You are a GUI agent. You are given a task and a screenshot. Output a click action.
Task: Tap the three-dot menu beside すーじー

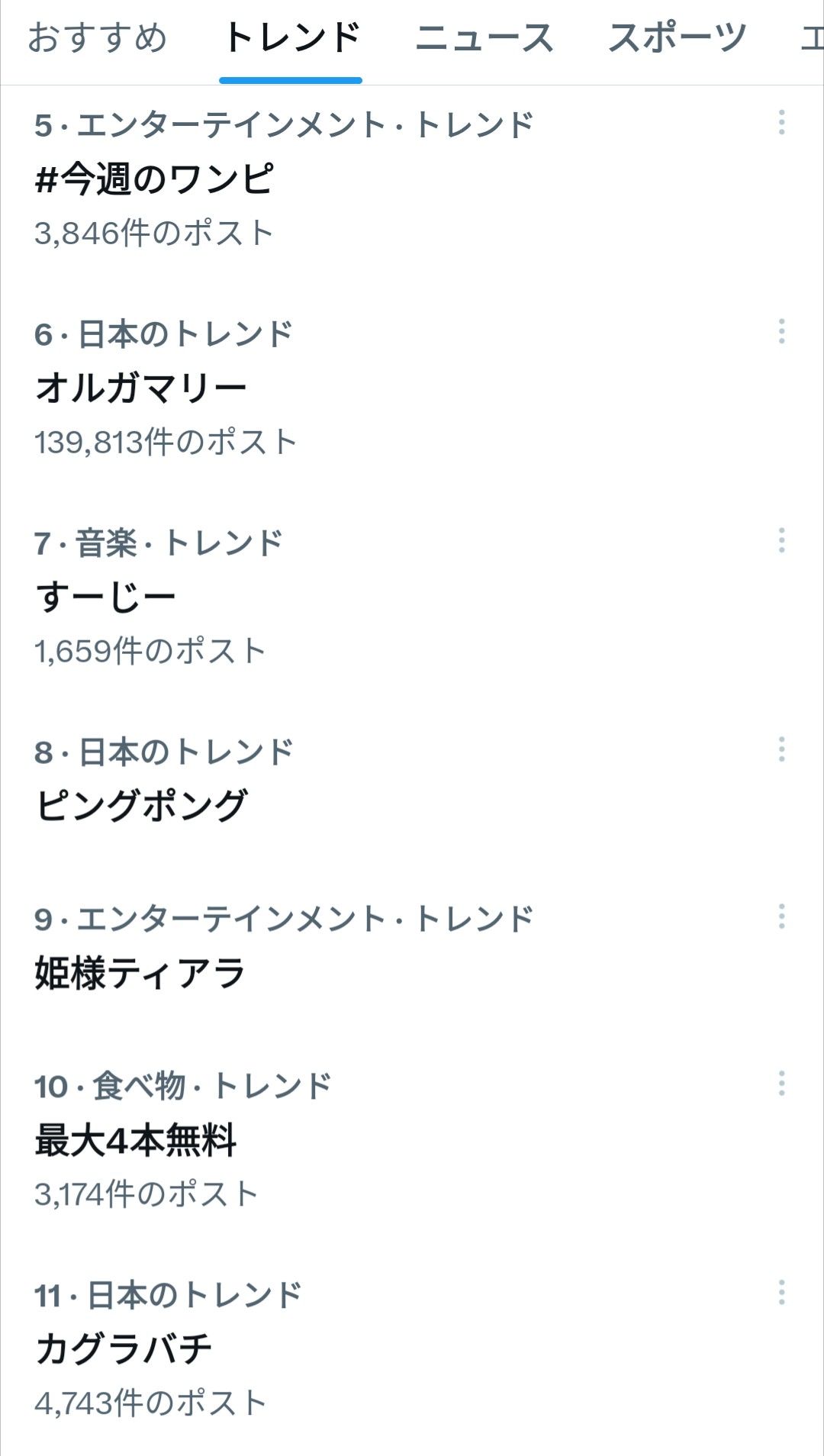tap(781, 540)
